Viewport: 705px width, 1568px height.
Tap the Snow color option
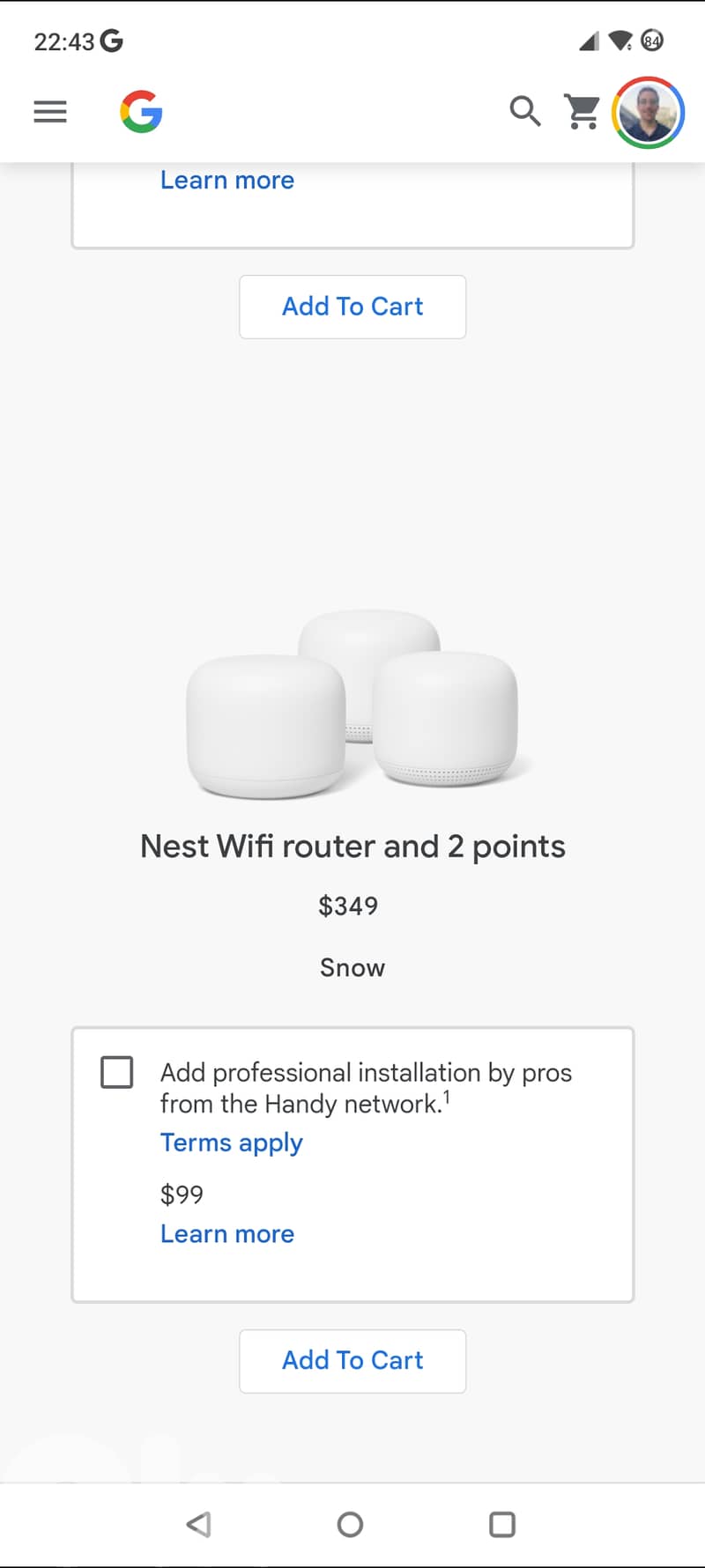coord(352,967)
